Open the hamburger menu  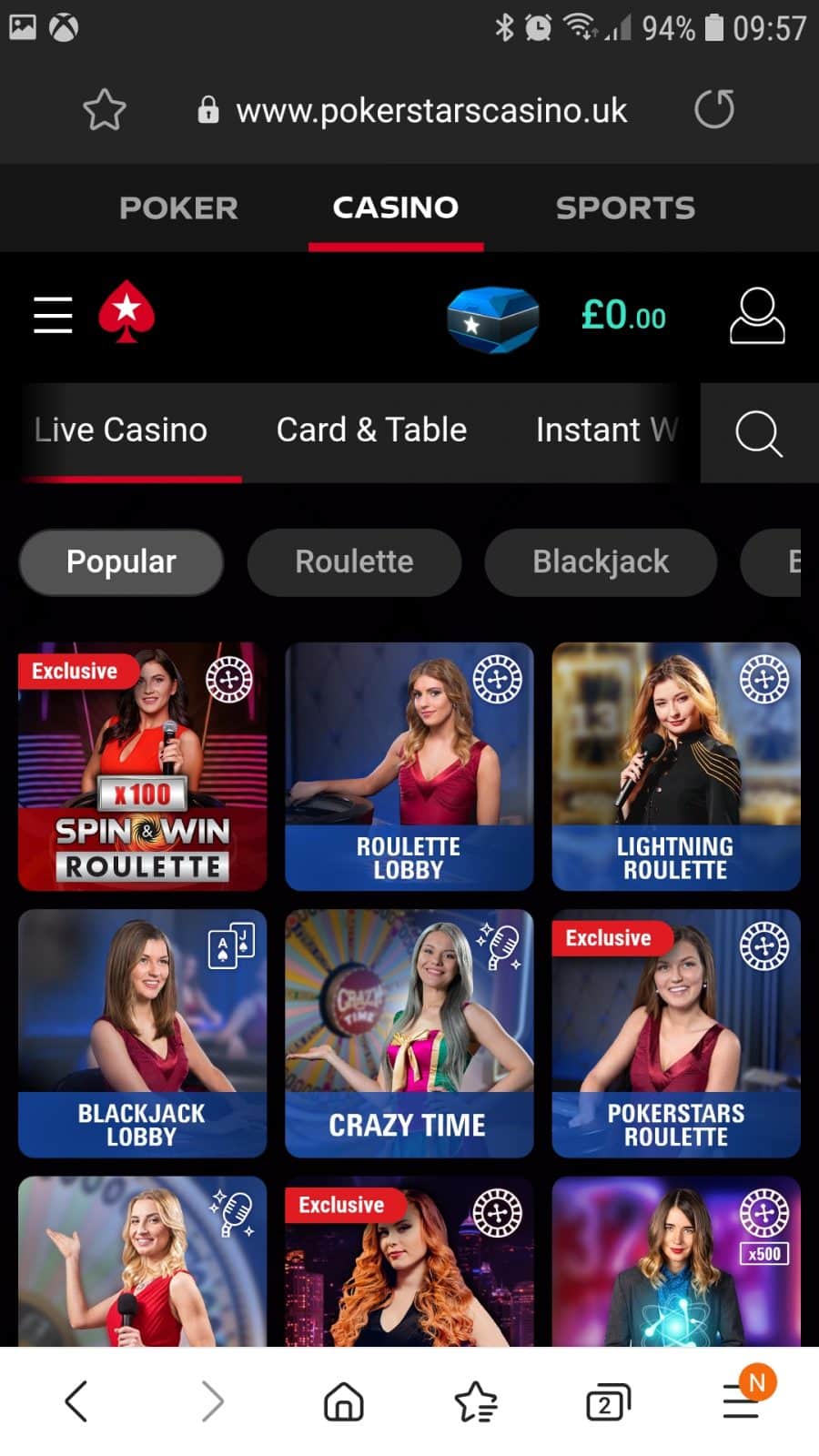pos(53,315)
